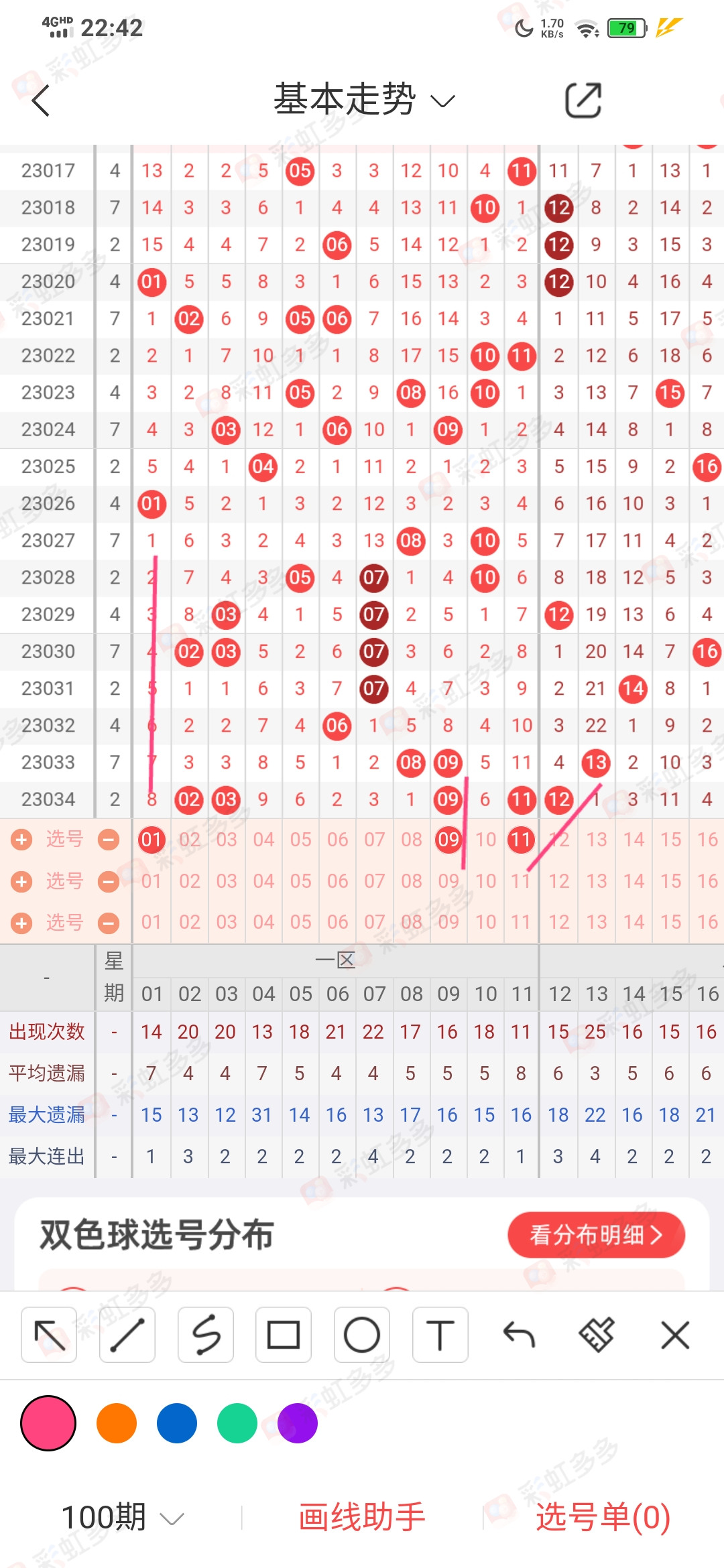Pick the blue pen color
The image size is (724, 1568).
pyautogui.click(x=177, y=1423)
